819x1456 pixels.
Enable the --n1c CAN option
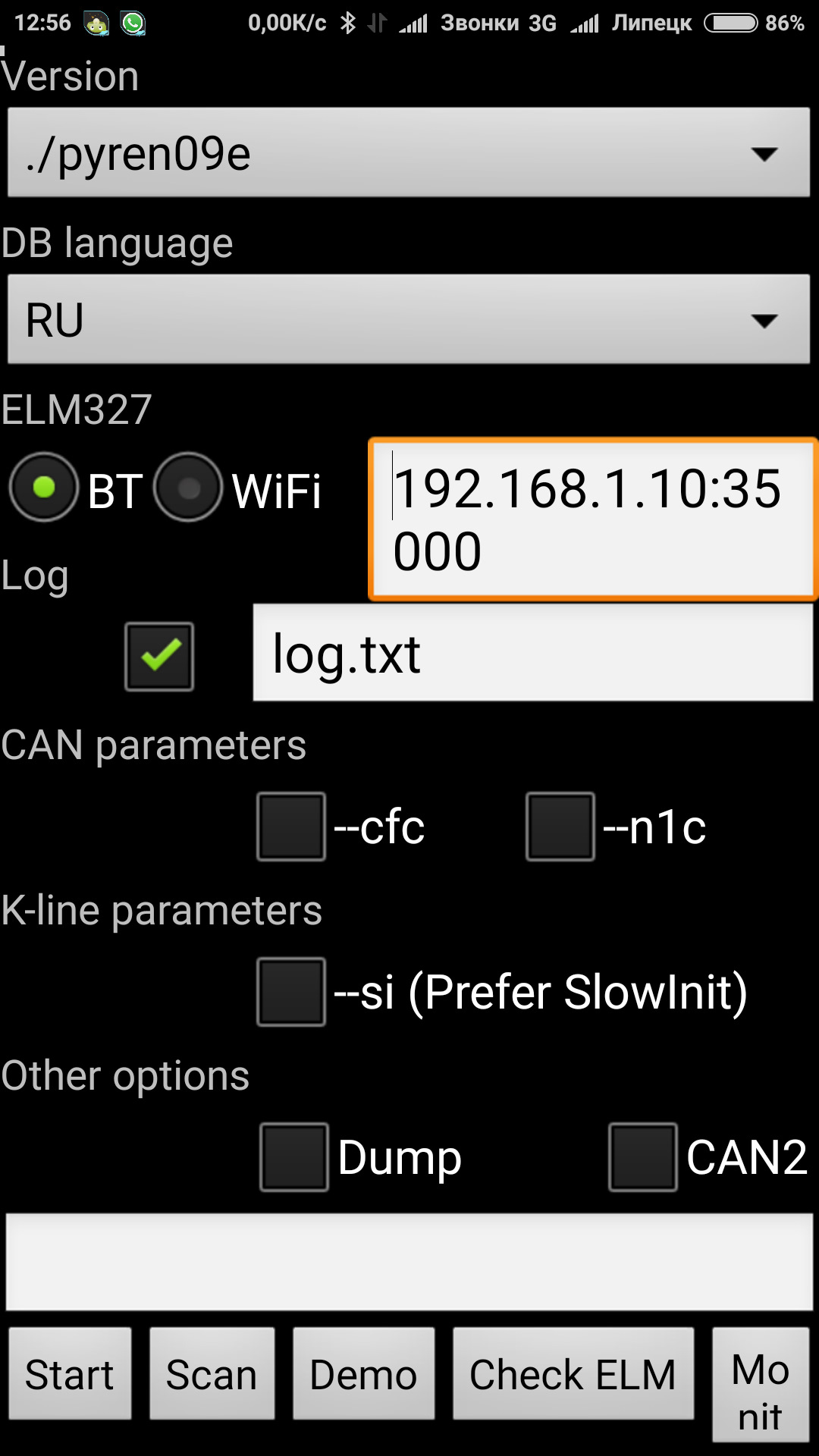(560, 827)
